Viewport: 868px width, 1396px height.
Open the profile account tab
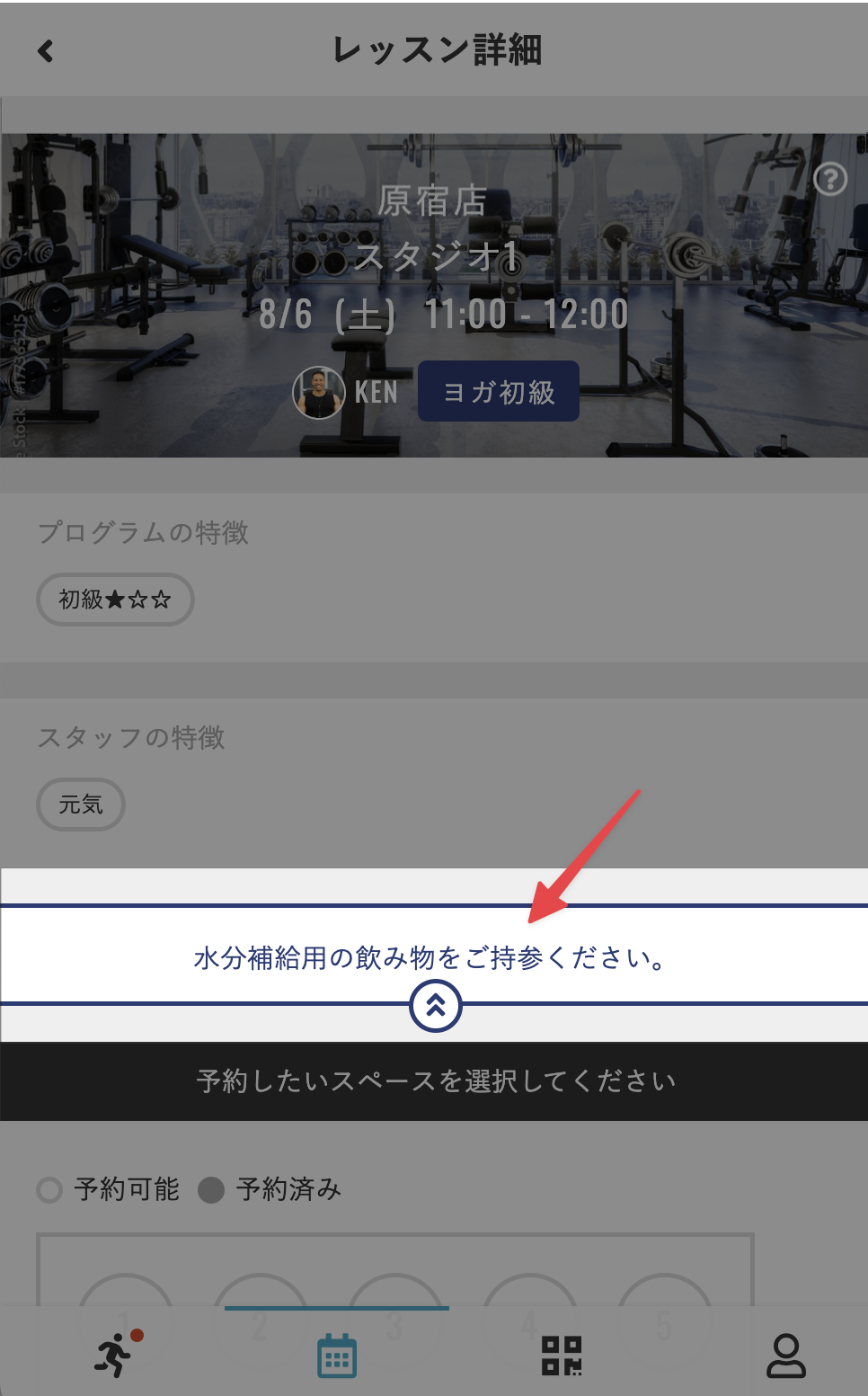point(785,1356)
